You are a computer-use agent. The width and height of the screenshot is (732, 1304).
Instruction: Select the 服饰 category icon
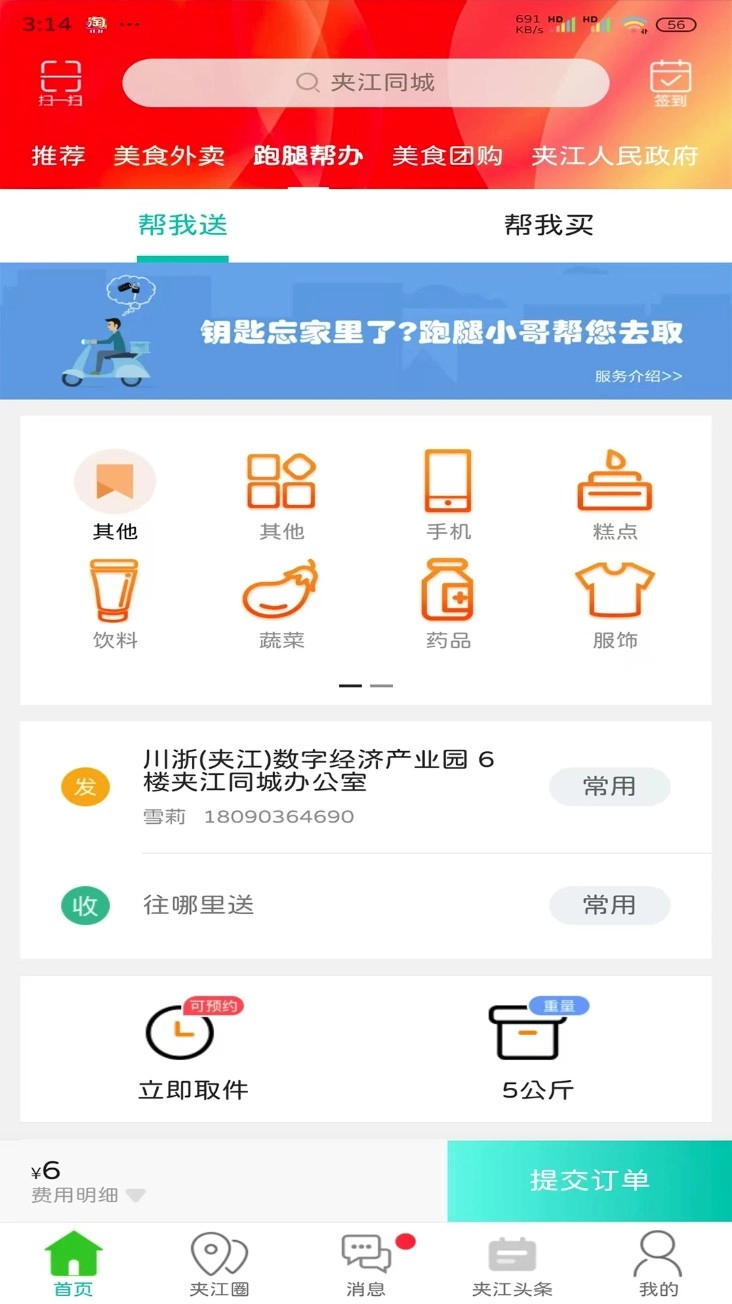point(614,591)
